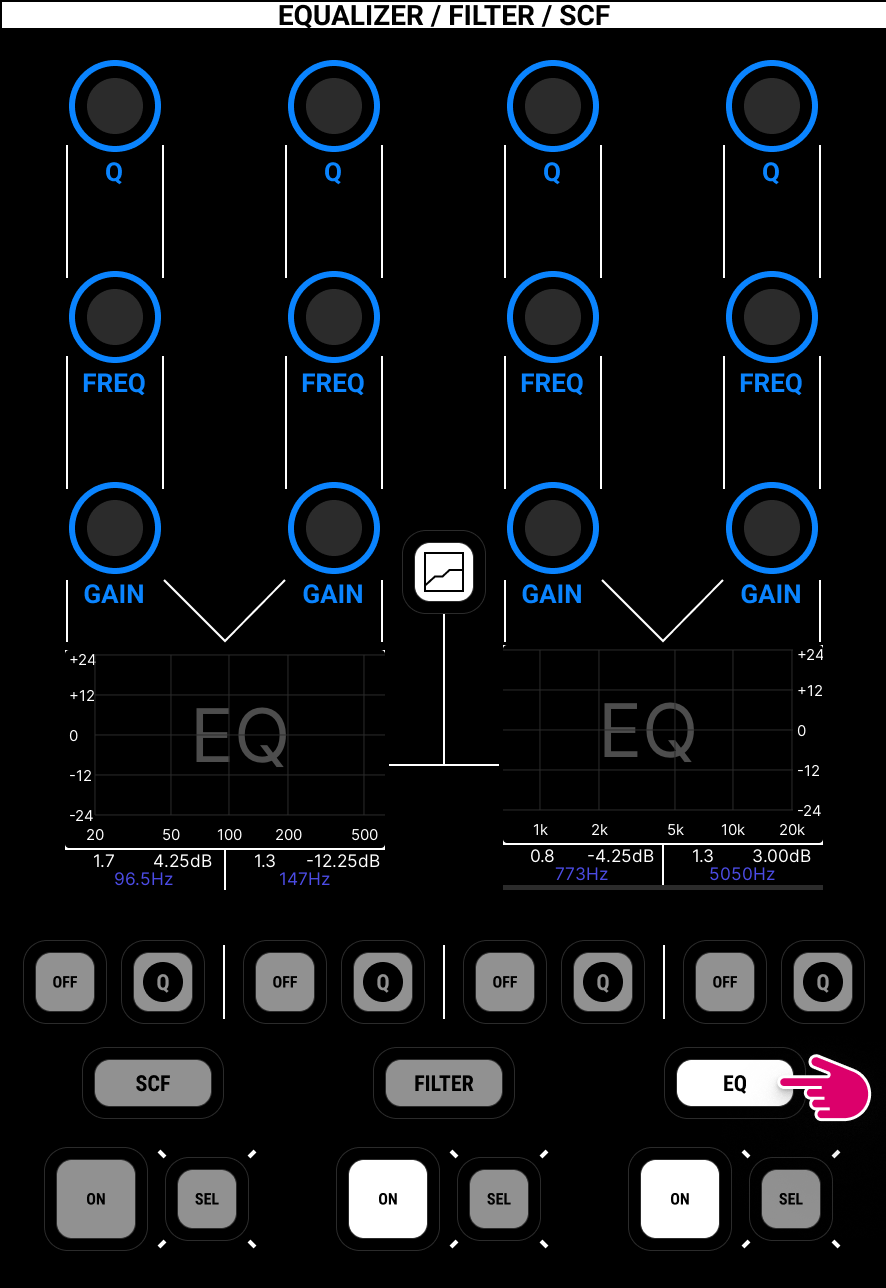The height and width of the screenshot is (1288, 886).
Task: Open the EQ curve display icon
Action: pyautogui.click(x=444, y=571)
